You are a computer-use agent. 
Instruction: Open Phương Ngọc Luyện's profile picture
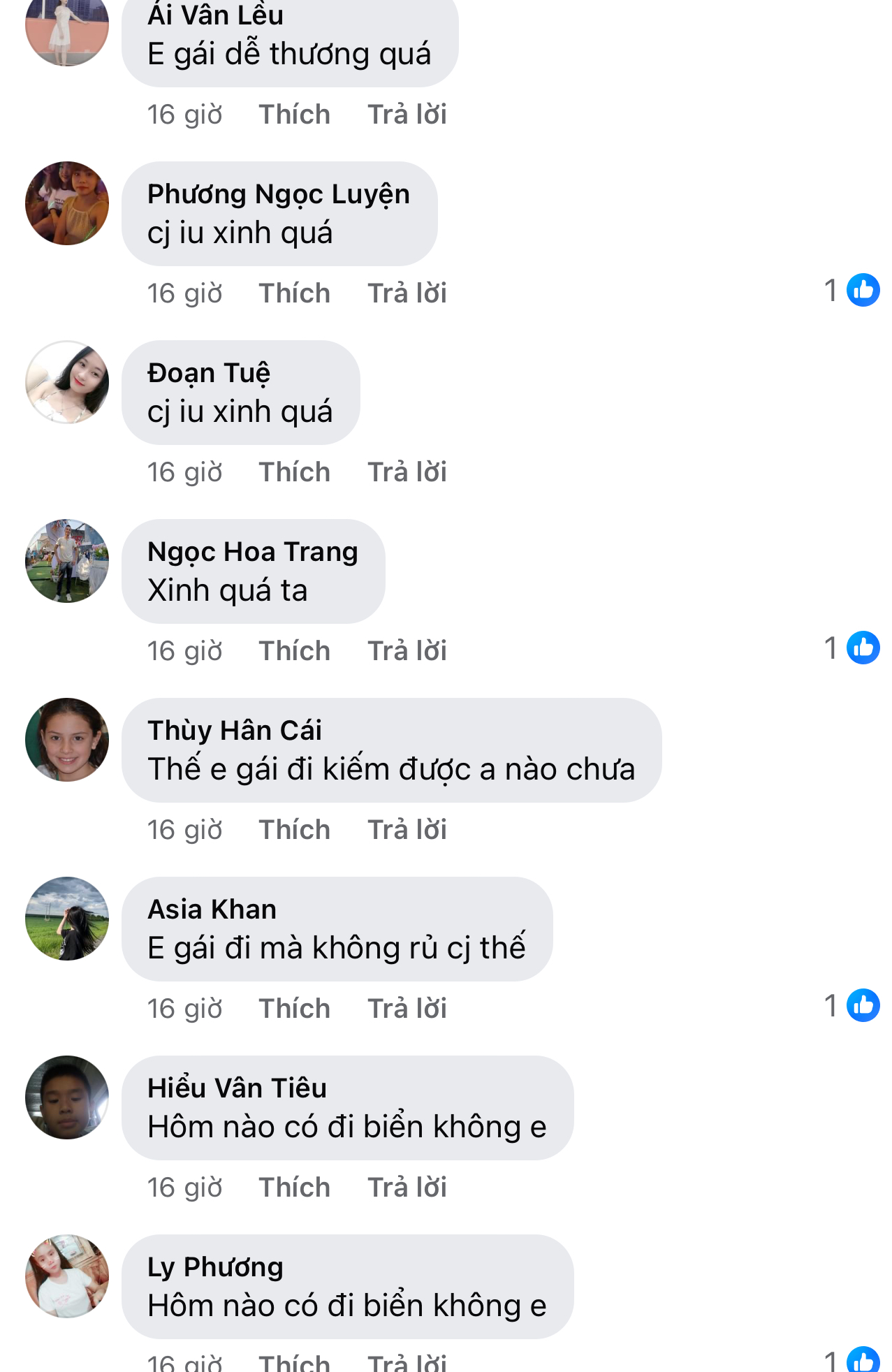point(67,203)
